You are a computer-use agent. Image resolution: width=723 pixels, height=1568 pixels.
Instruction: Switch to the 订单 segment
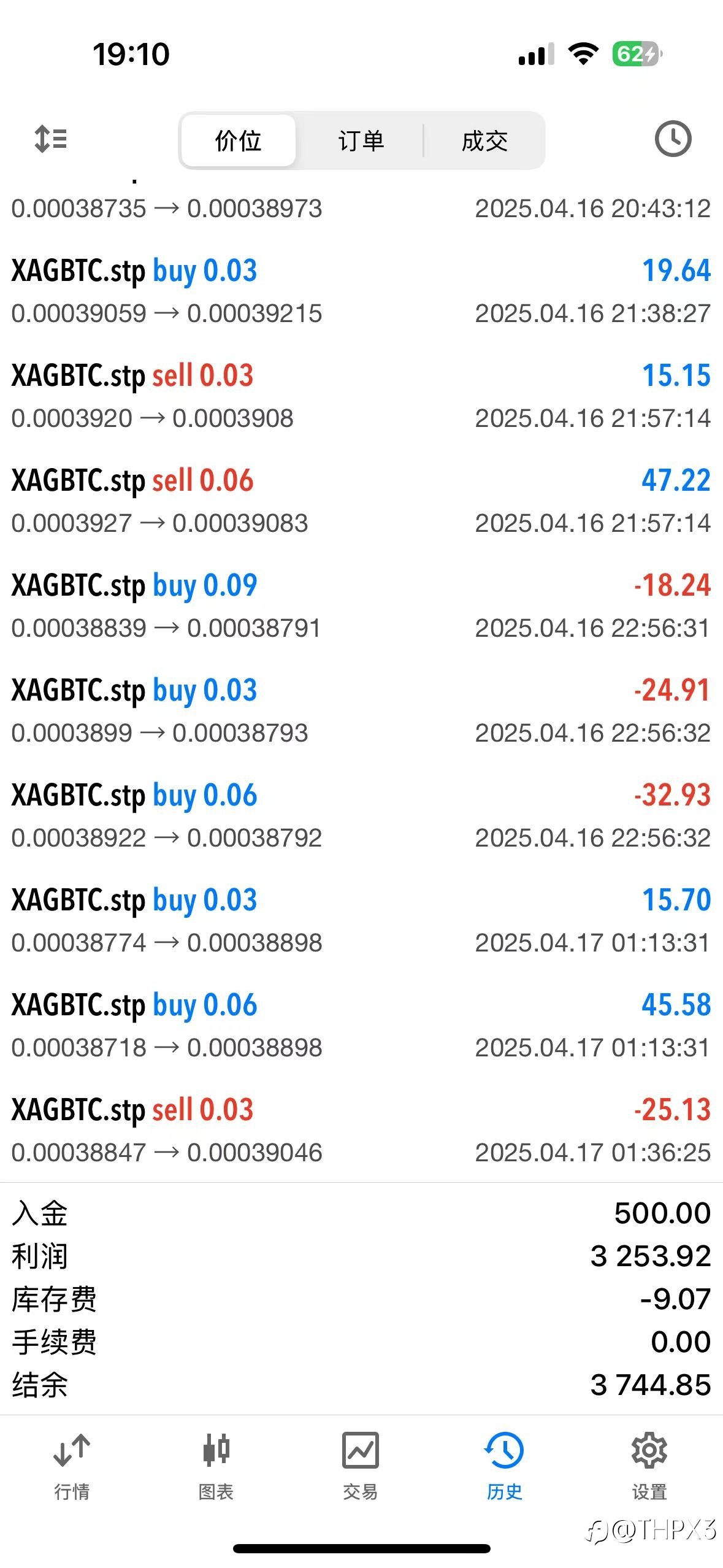coord(361,140)
